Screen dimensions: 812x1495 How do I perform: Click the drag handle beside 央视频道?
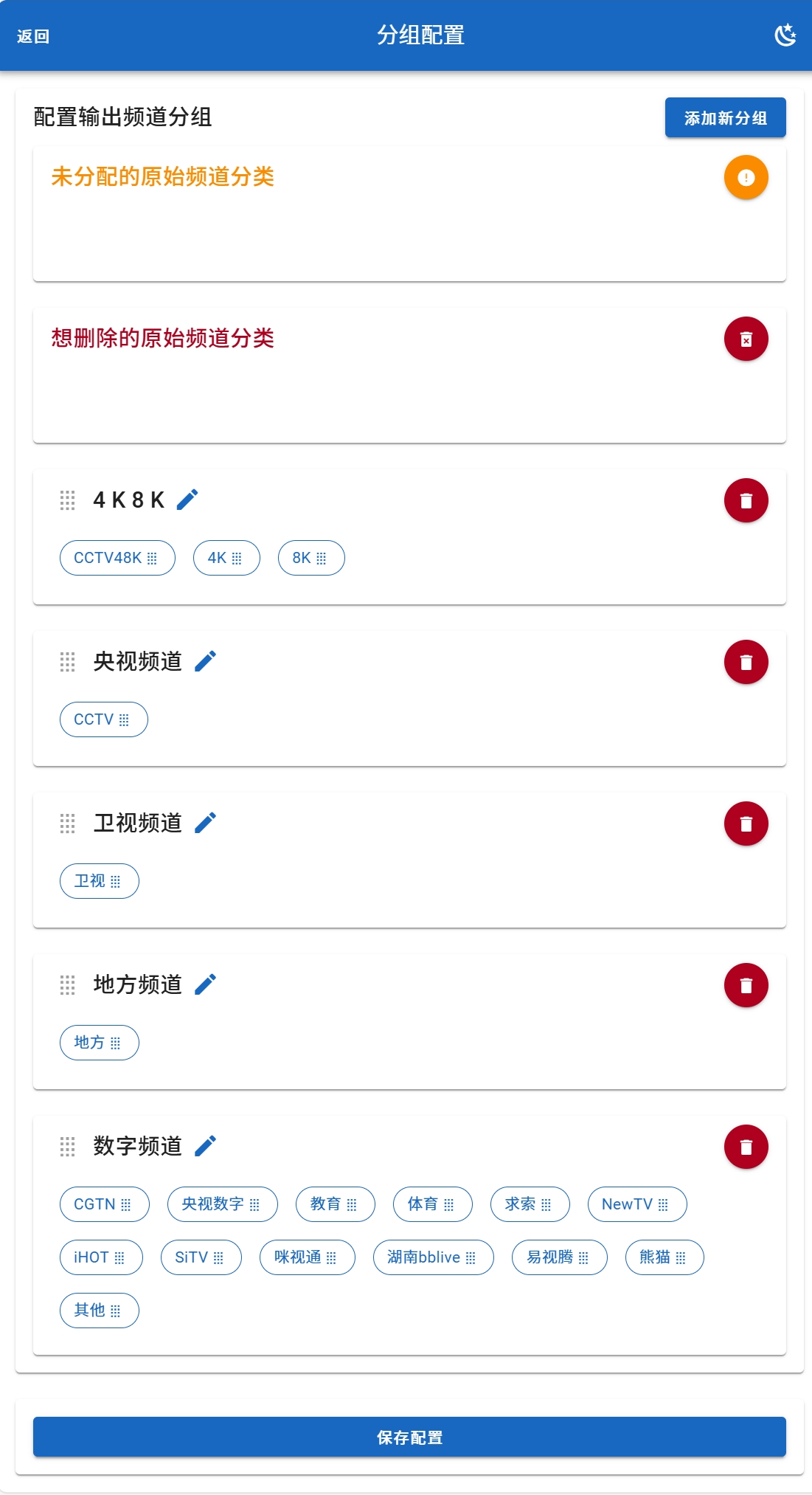[69, 661]
